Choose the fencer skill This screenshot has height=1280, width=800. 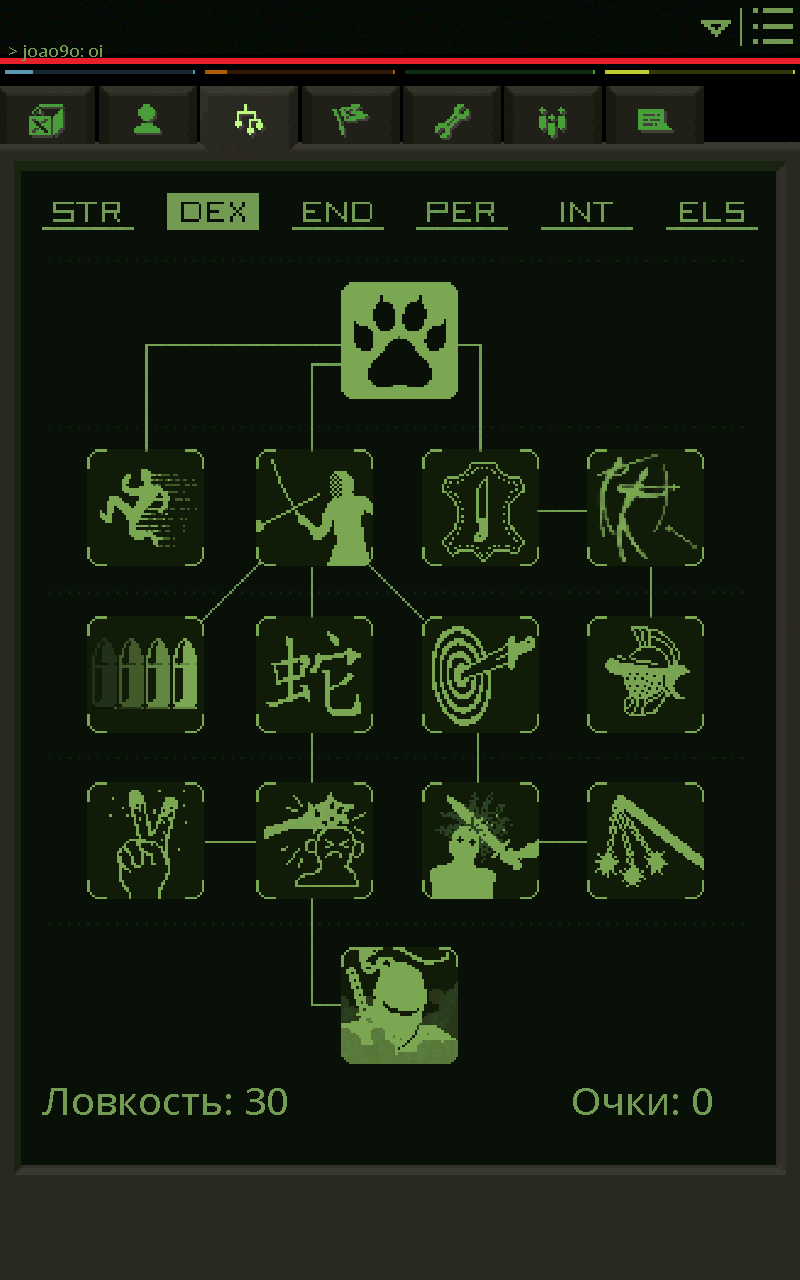[314, 508]
